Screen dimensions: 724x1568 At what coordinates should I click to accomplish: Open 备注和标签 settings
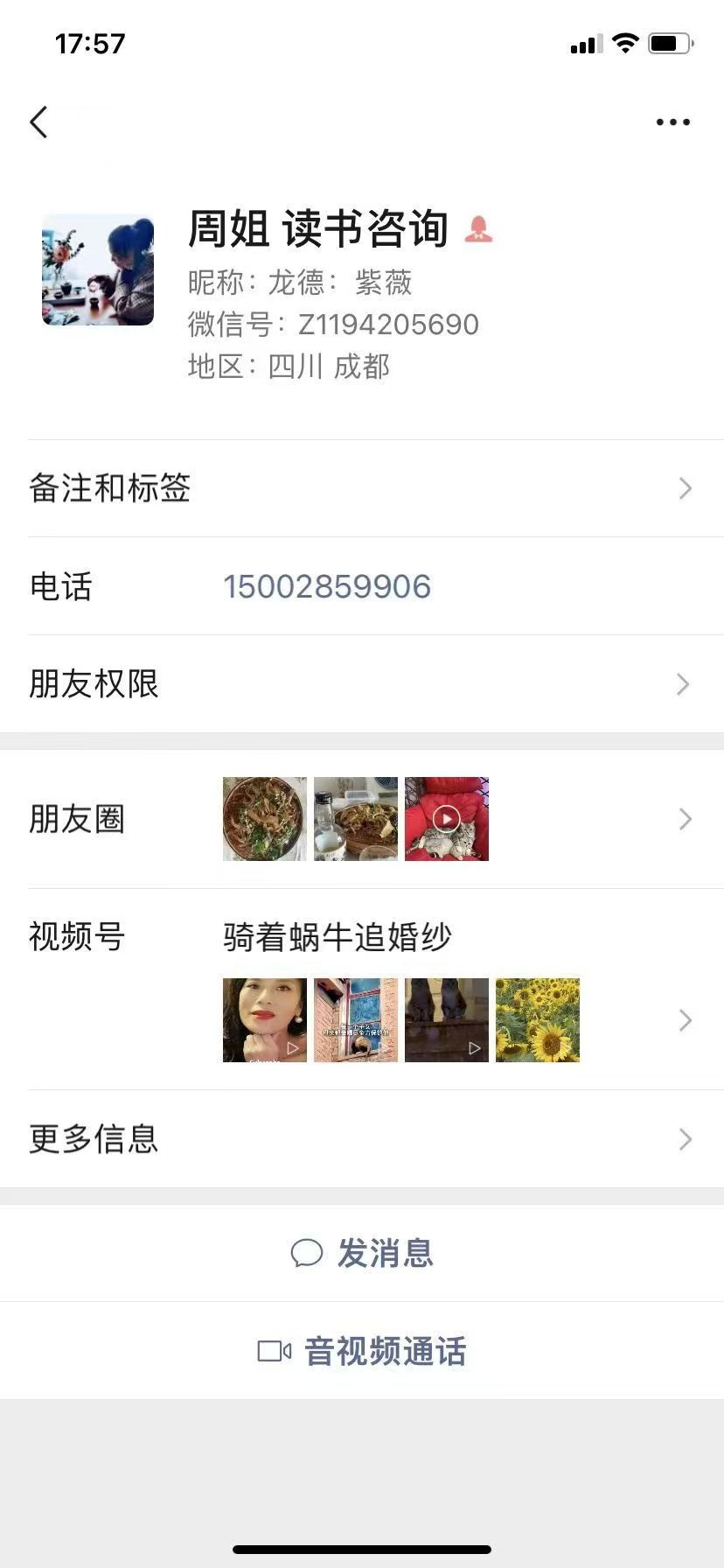point(362,488)
